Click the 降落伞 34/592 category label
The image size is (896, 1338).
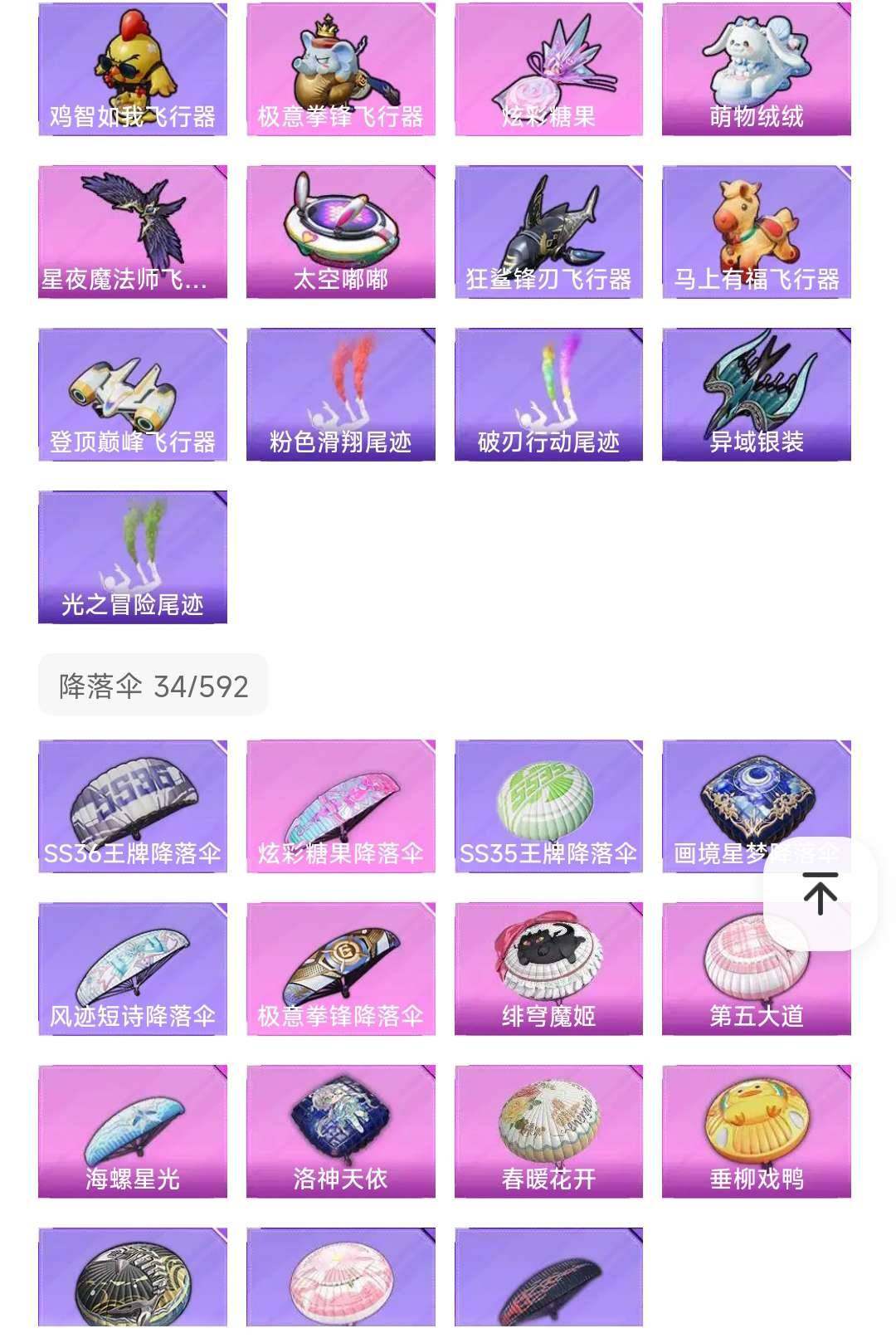point(153,683)
